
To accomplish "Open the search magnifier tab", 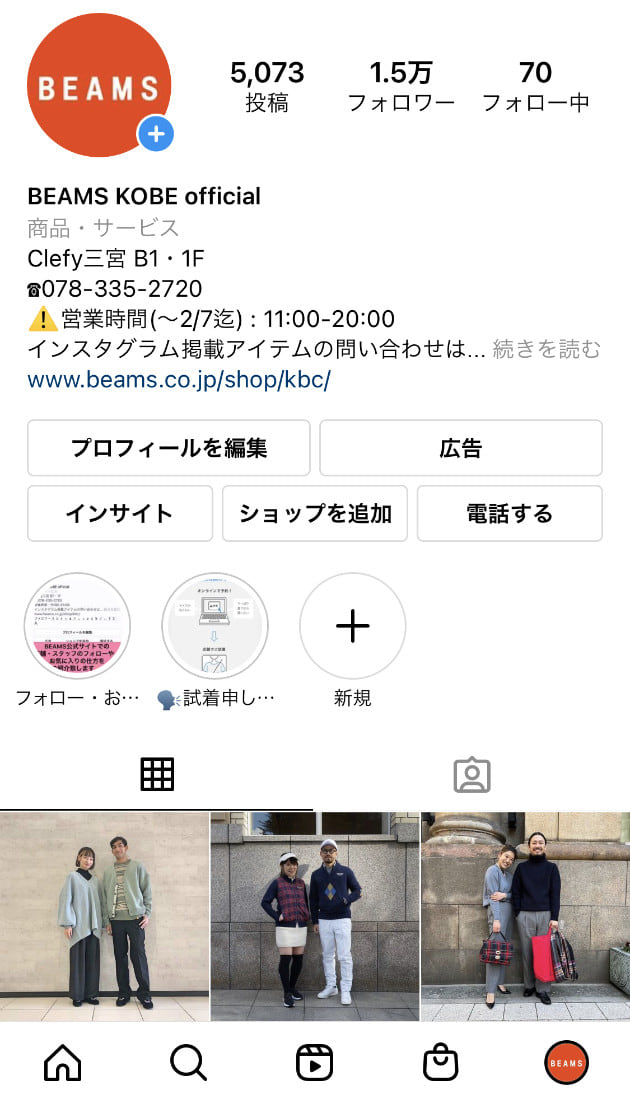I will pos(188,1063).
